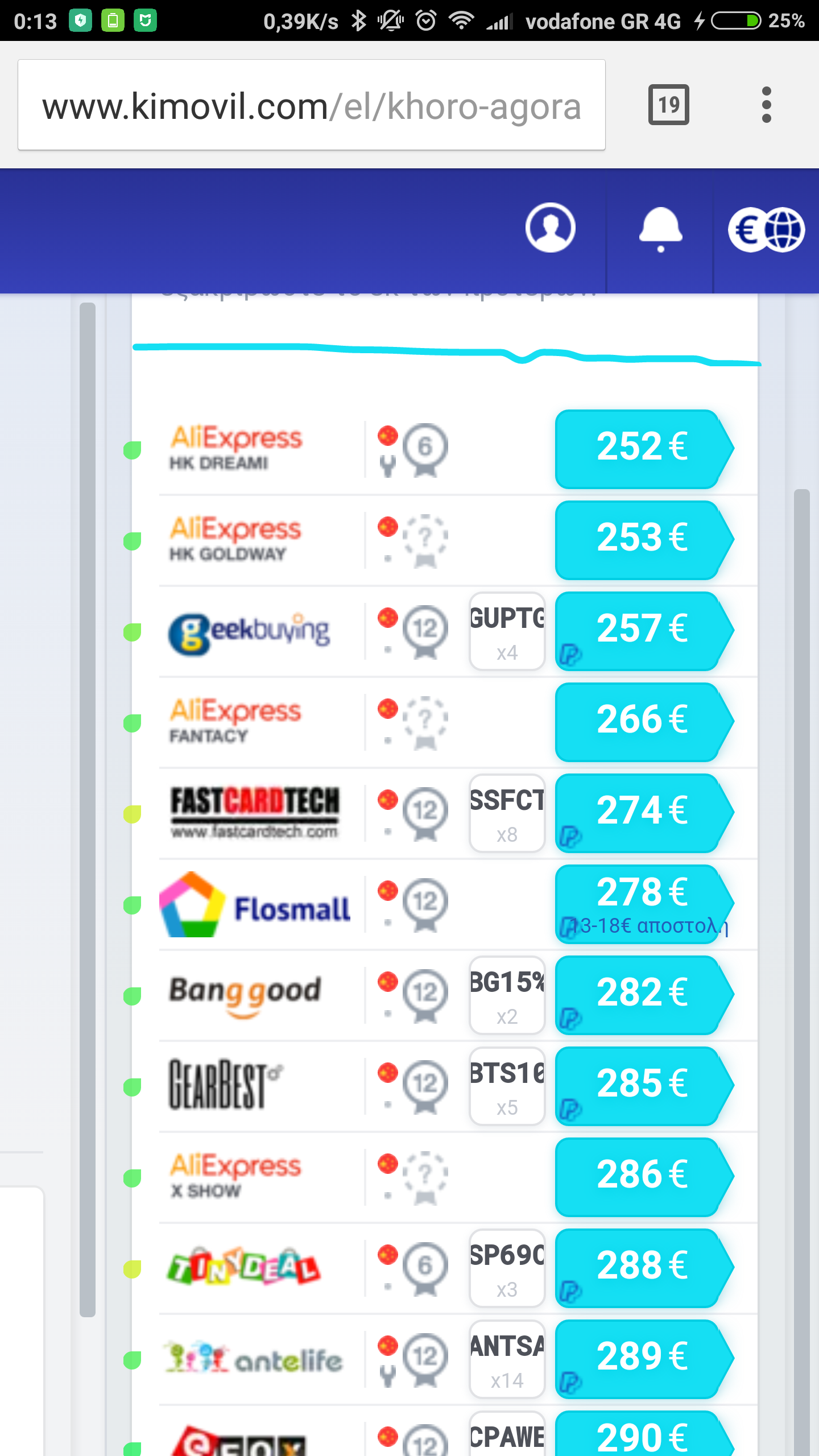
Task: Open the notifications bell
Action: [660, 230]
